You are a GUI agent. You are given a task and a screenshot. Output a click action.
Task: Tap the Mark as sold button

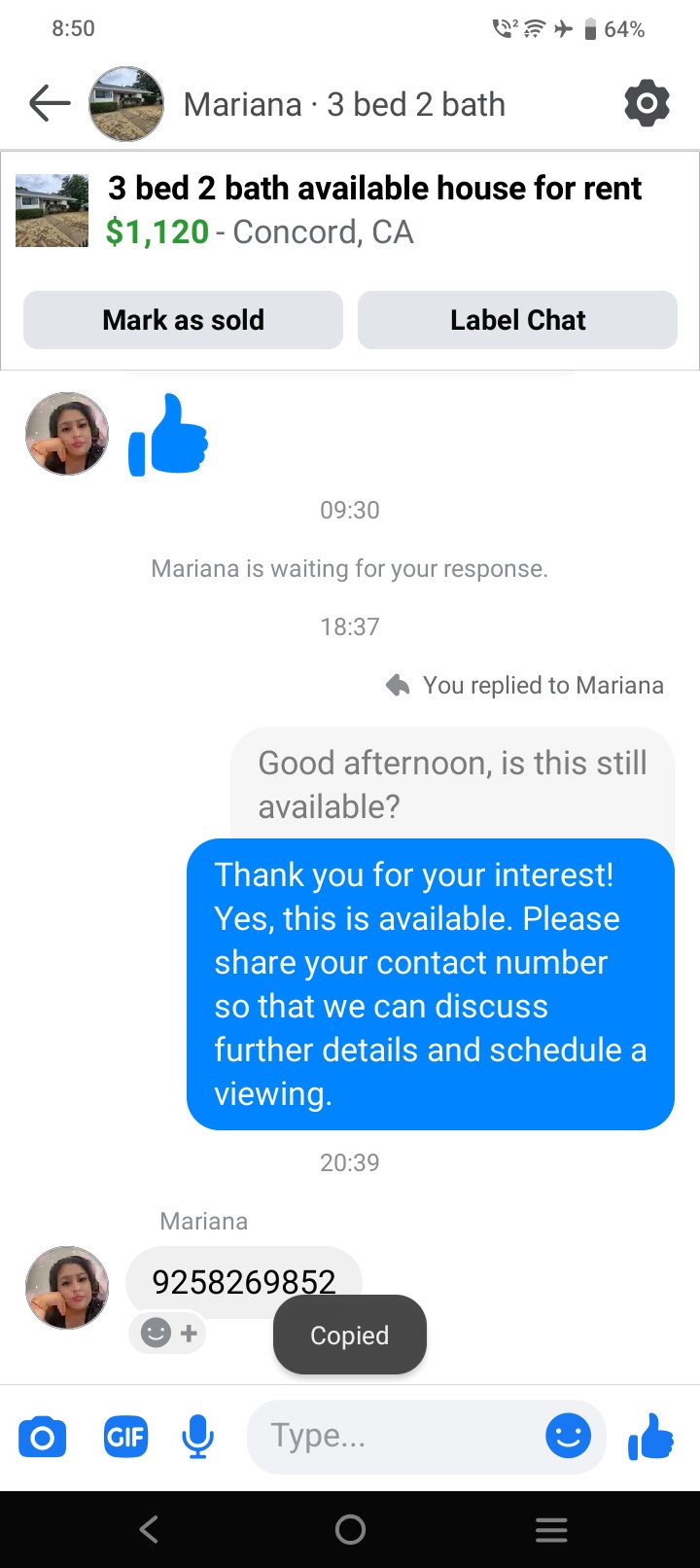click(183, 320)
